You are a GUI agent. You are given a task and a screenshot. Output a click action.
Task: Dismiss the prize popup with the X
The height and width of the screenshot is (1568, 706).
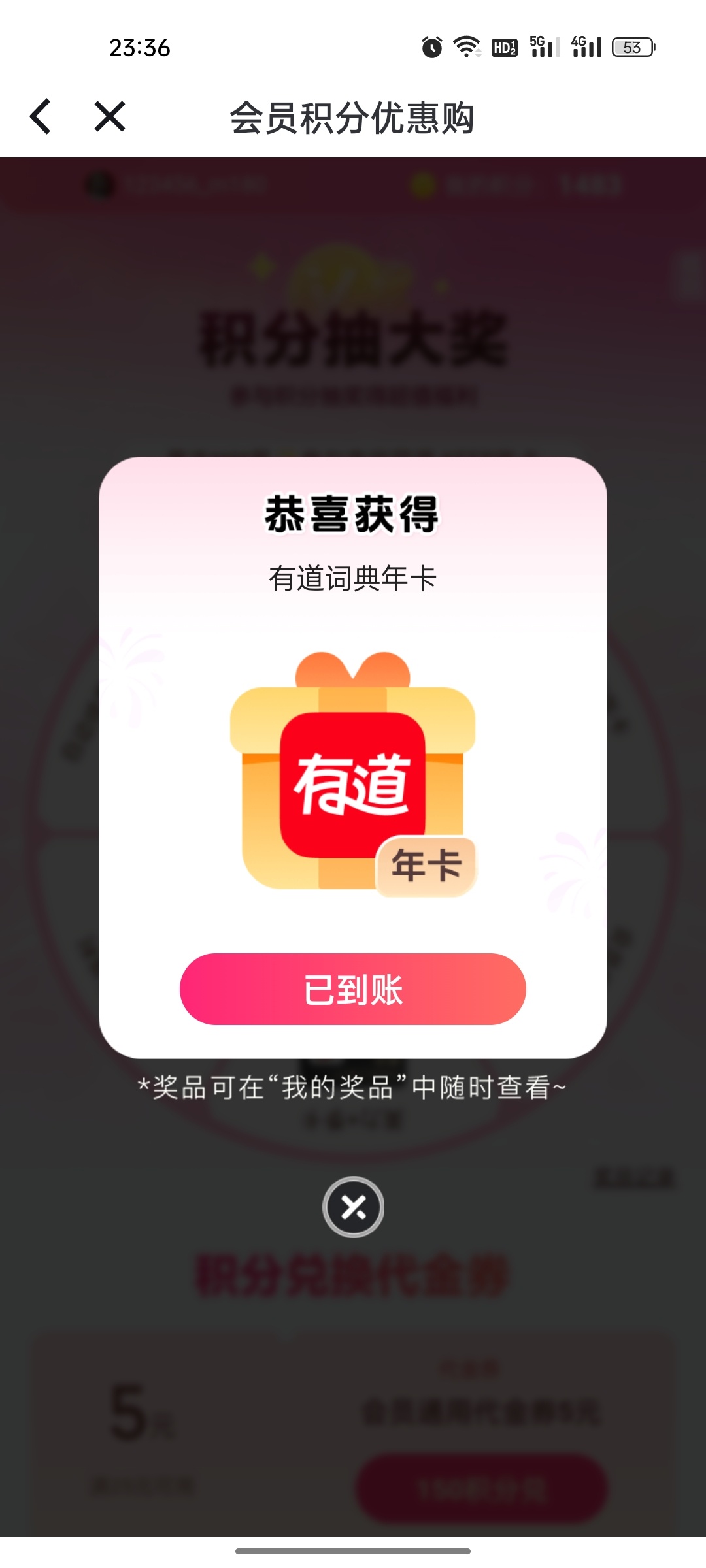353,1207
